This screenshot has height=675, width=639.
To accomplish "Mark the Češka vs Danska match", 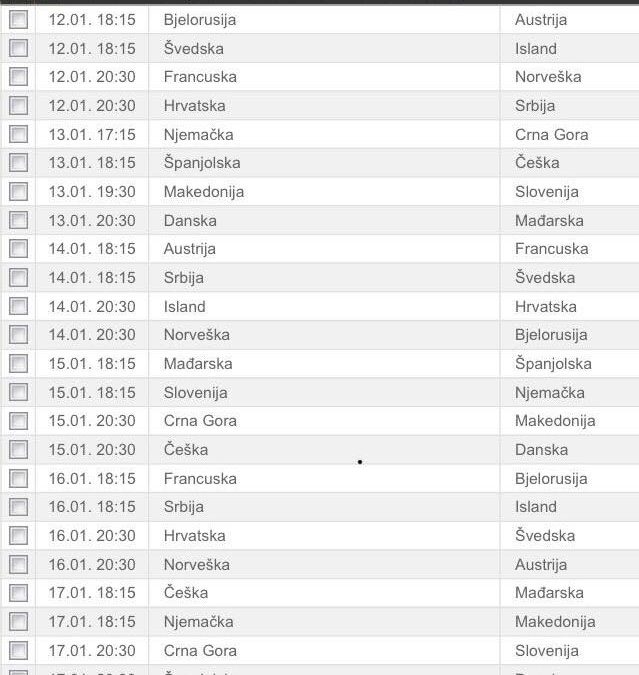I will coord(19,450).
